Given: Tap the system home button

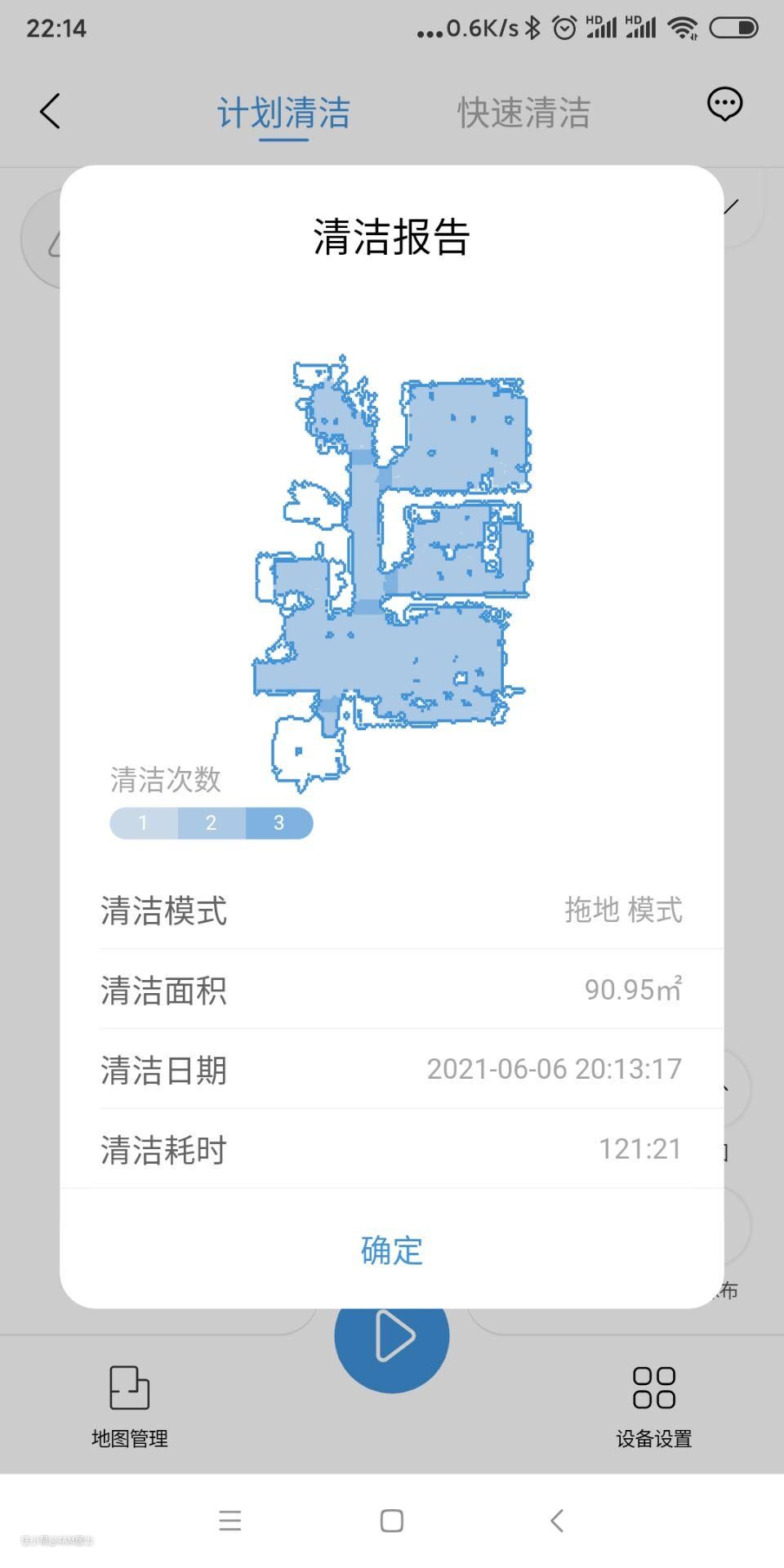Looking at the screenshot, I should 392,1521.
